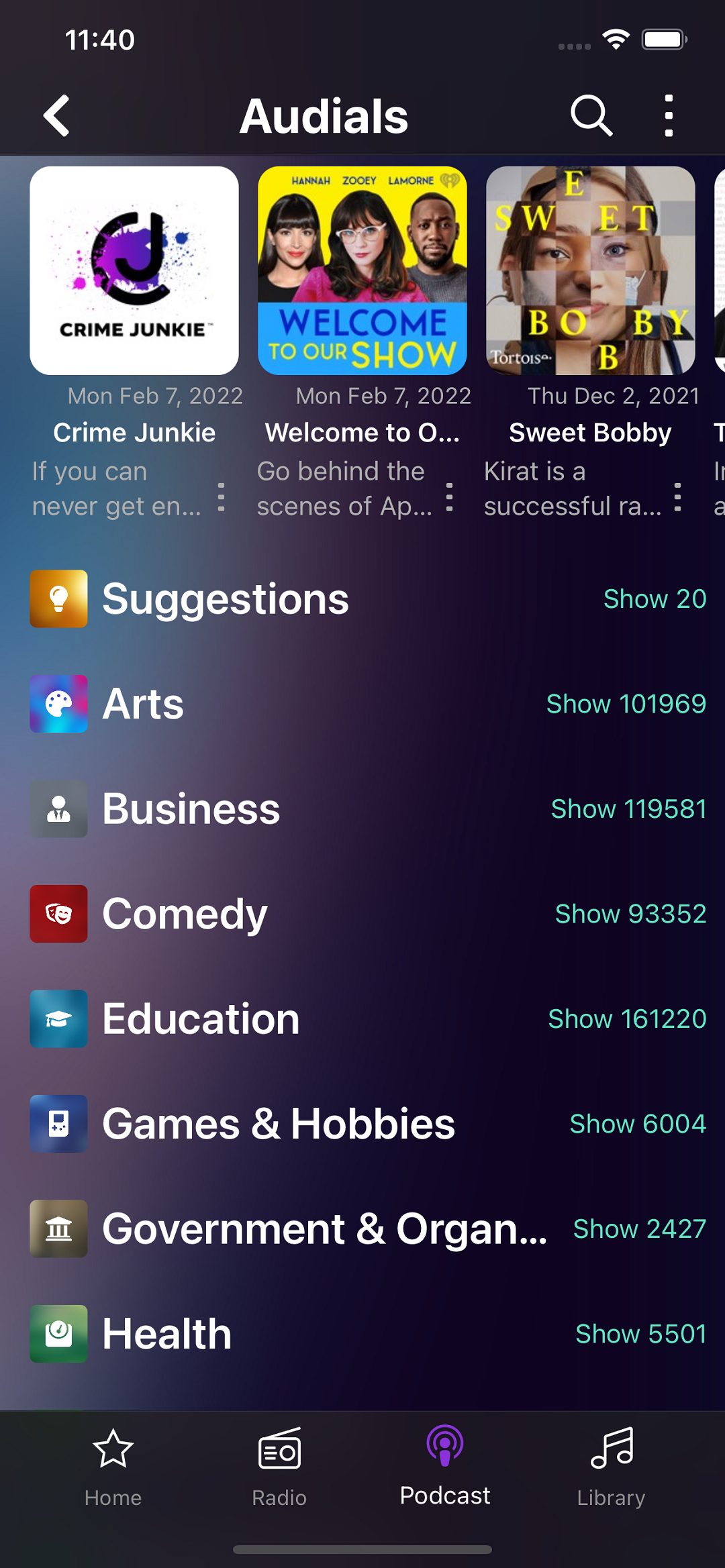
Task: Open the Business category
Action: pos(191,808)
